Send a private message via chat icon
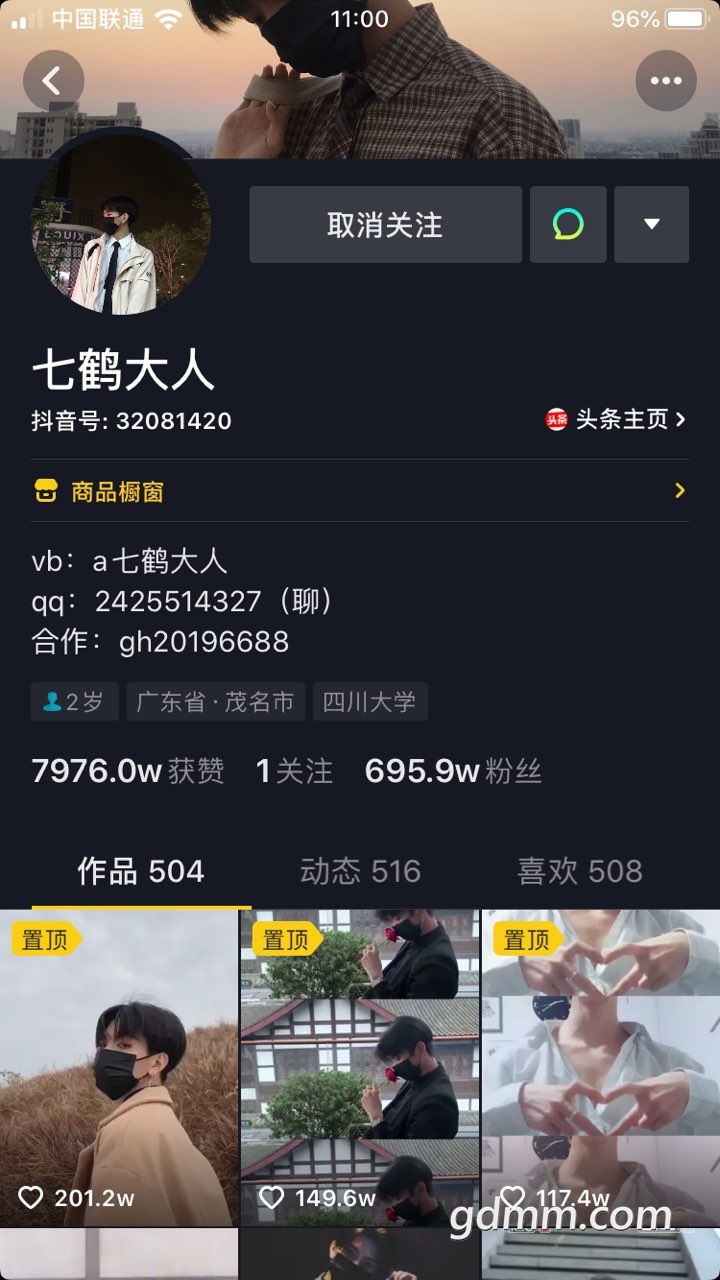Image resolution: width=720 pixels, height=1280 pixels. (568, 225)
